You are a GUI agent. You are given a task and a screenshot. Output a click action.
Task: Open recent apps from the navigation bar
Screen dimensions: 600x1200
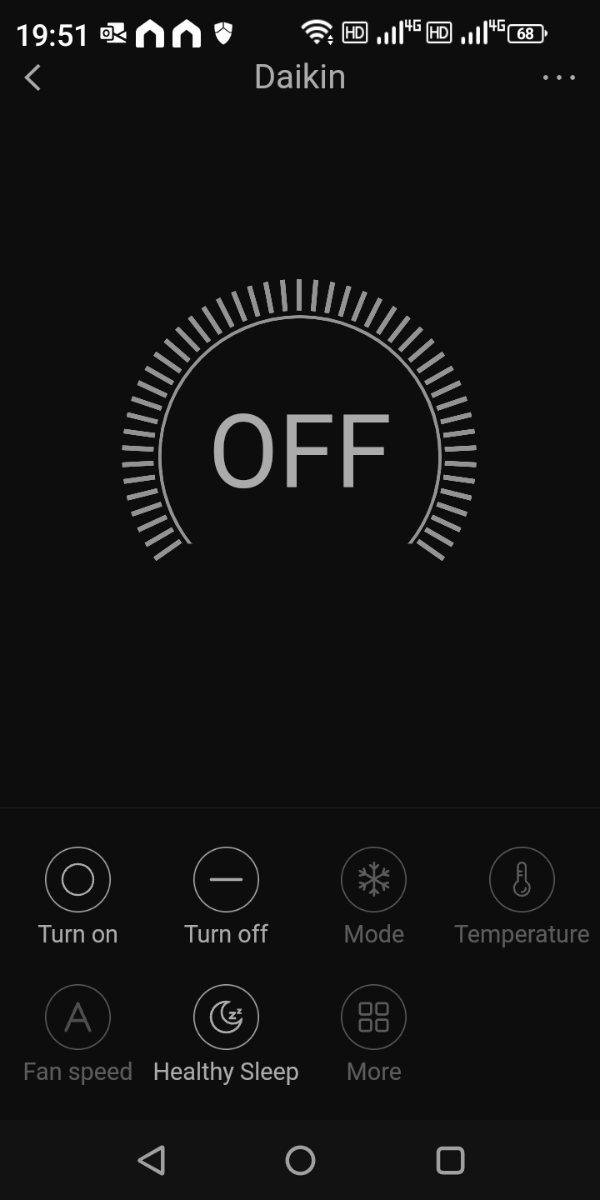451,1160
